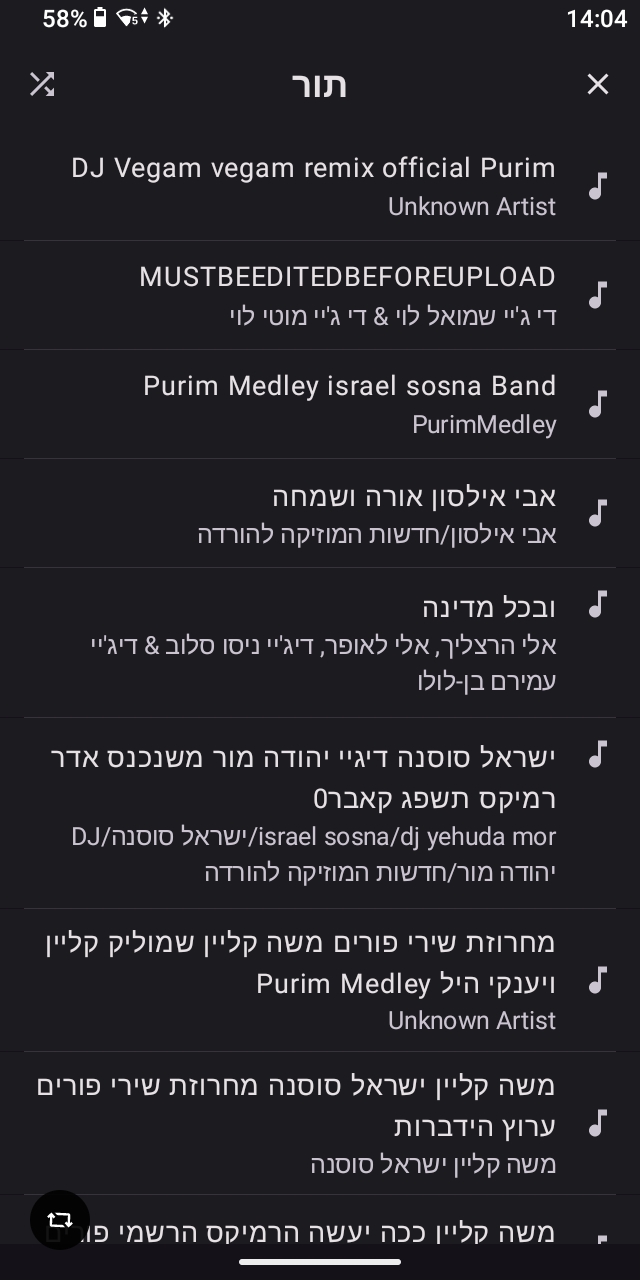Viewport: 640px width, 1280px height.
Task: Shuffle the queue
Action: pyautogui.click(x=42, y=85)
